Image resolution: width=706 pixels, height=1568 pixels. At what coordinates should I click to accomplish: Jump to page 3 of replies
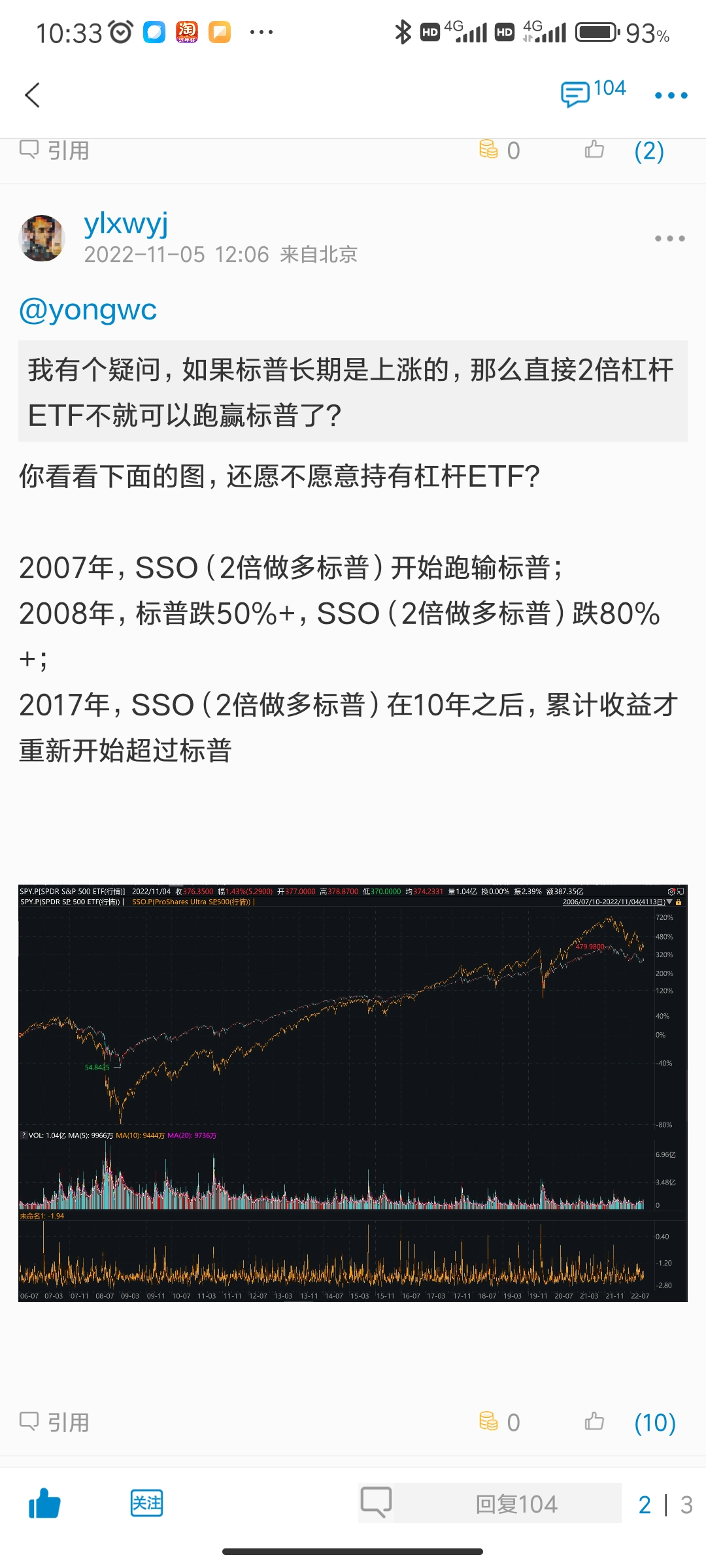click(x=686, y=1505)
